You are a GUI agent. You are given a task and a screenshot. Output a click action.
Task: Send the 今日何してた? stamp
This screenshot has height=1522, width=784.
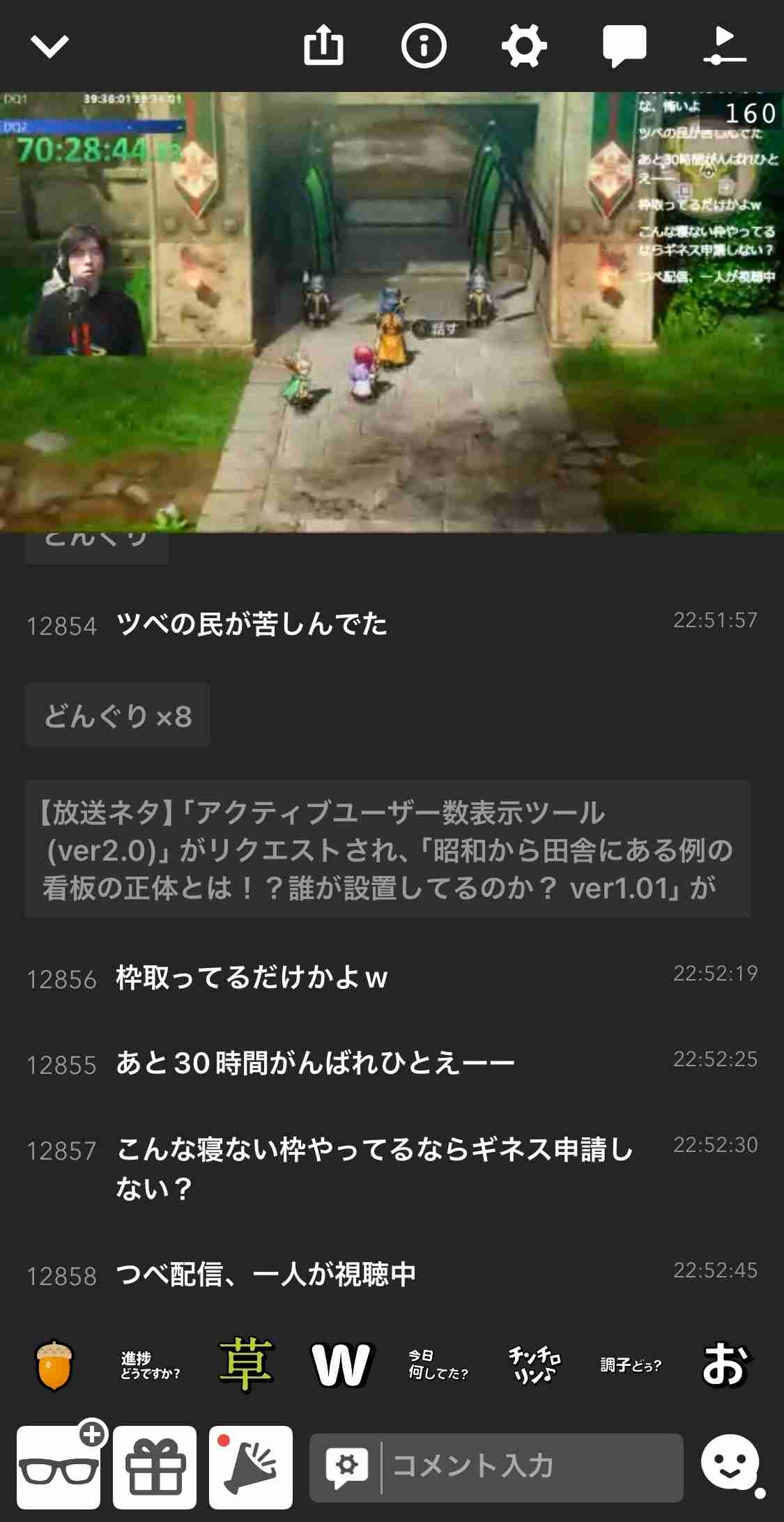tap(438, 1365)
